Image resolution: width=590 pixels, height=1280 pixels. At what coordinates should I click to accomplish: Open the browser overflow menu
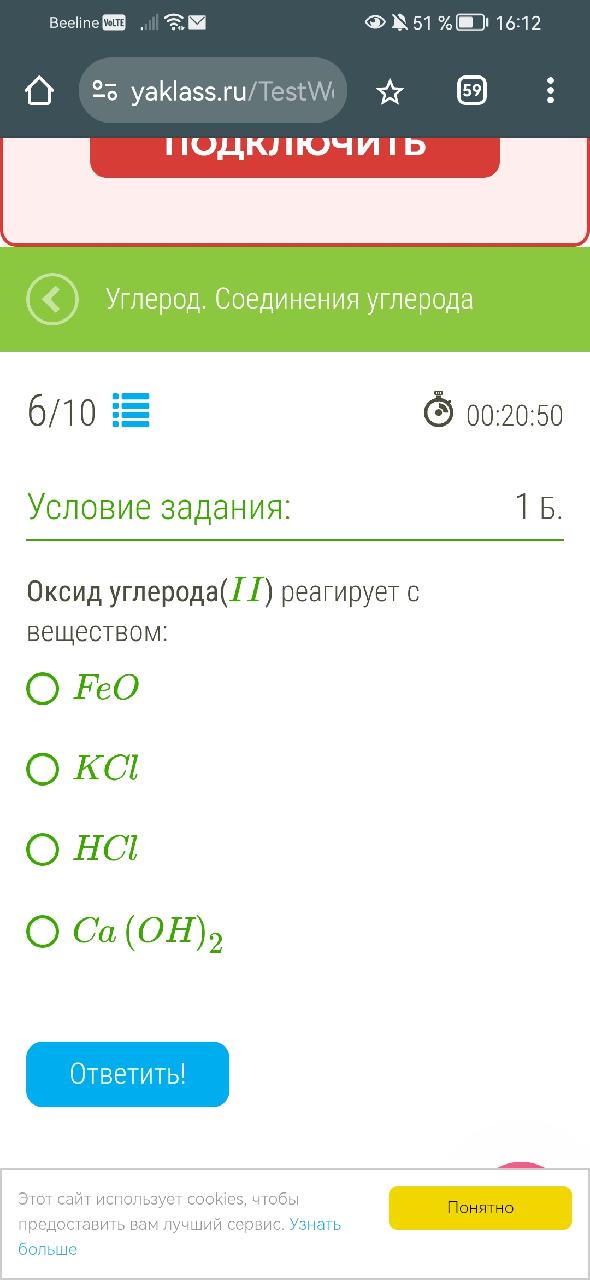[x=550, y=91]
